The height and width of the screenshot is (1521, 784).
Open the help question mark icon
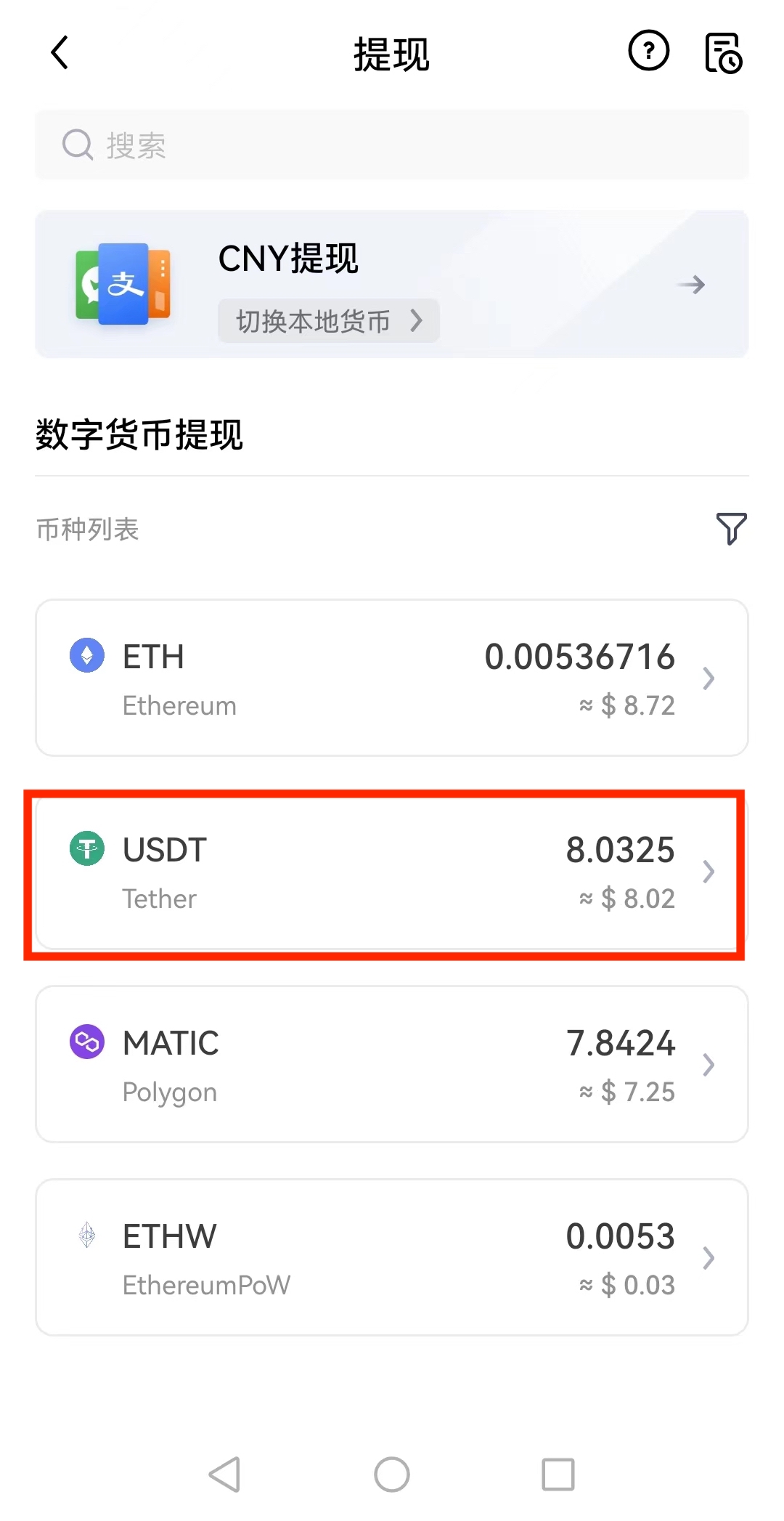tap(648, 52)
